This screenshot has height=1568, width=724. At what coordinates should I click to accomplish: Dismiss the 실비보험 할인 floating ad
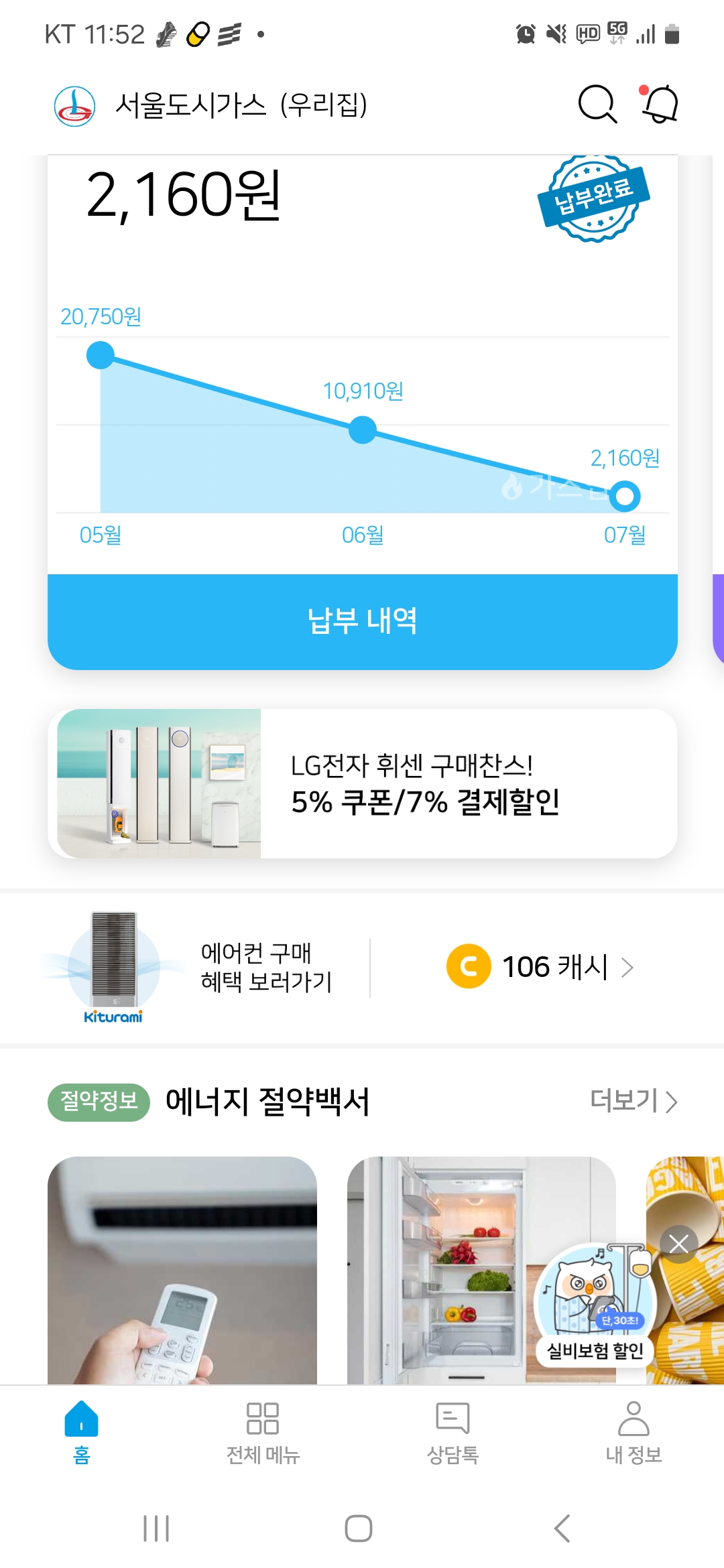click(x=678, y=1244)
